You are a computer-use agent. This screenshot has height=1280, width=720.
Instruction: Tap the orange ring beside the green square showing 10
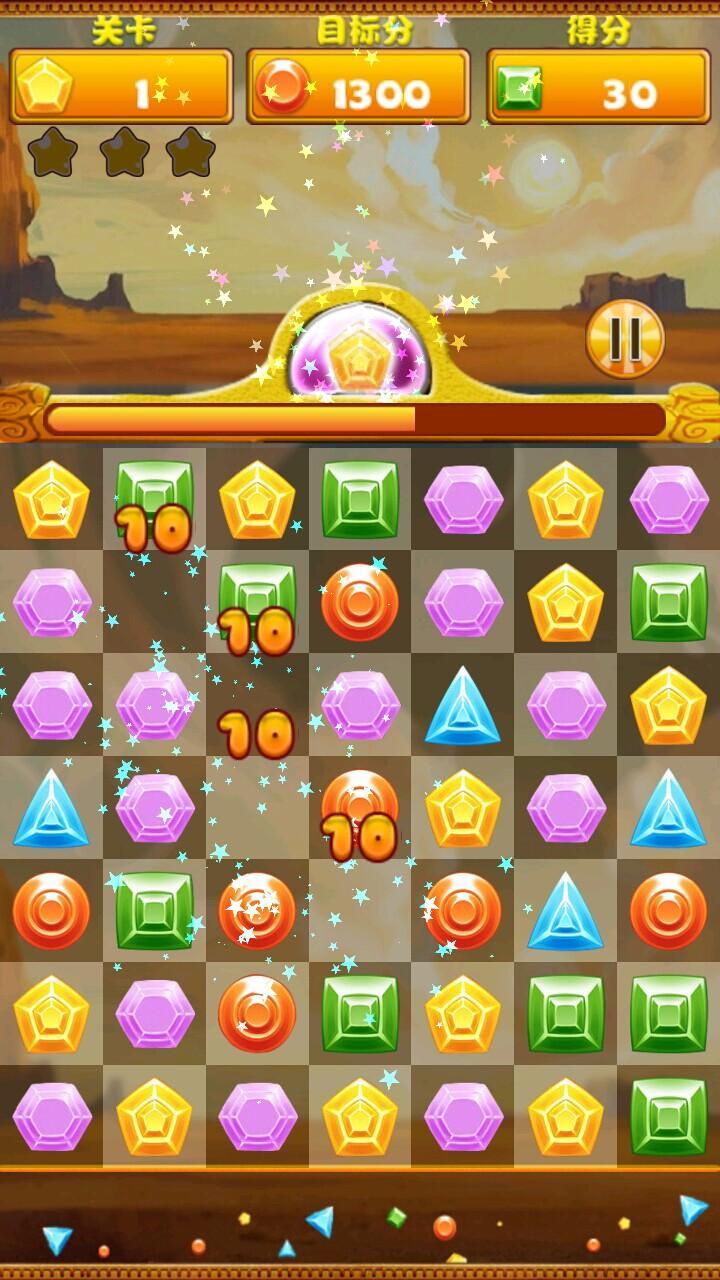[360, 602]
